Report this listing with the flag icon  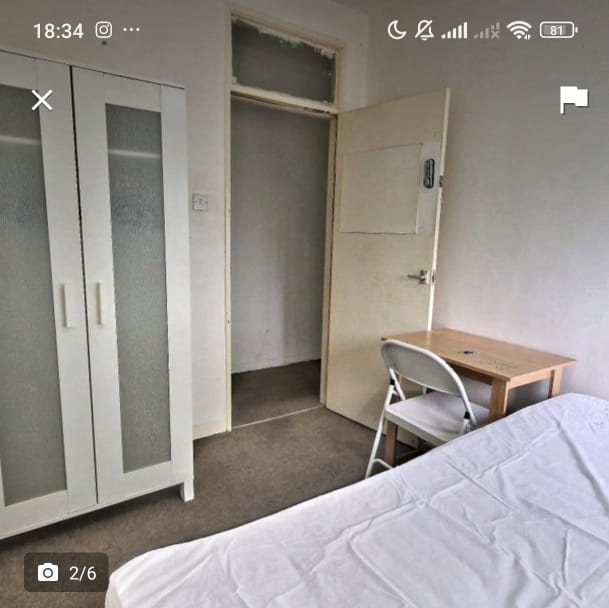573,99
